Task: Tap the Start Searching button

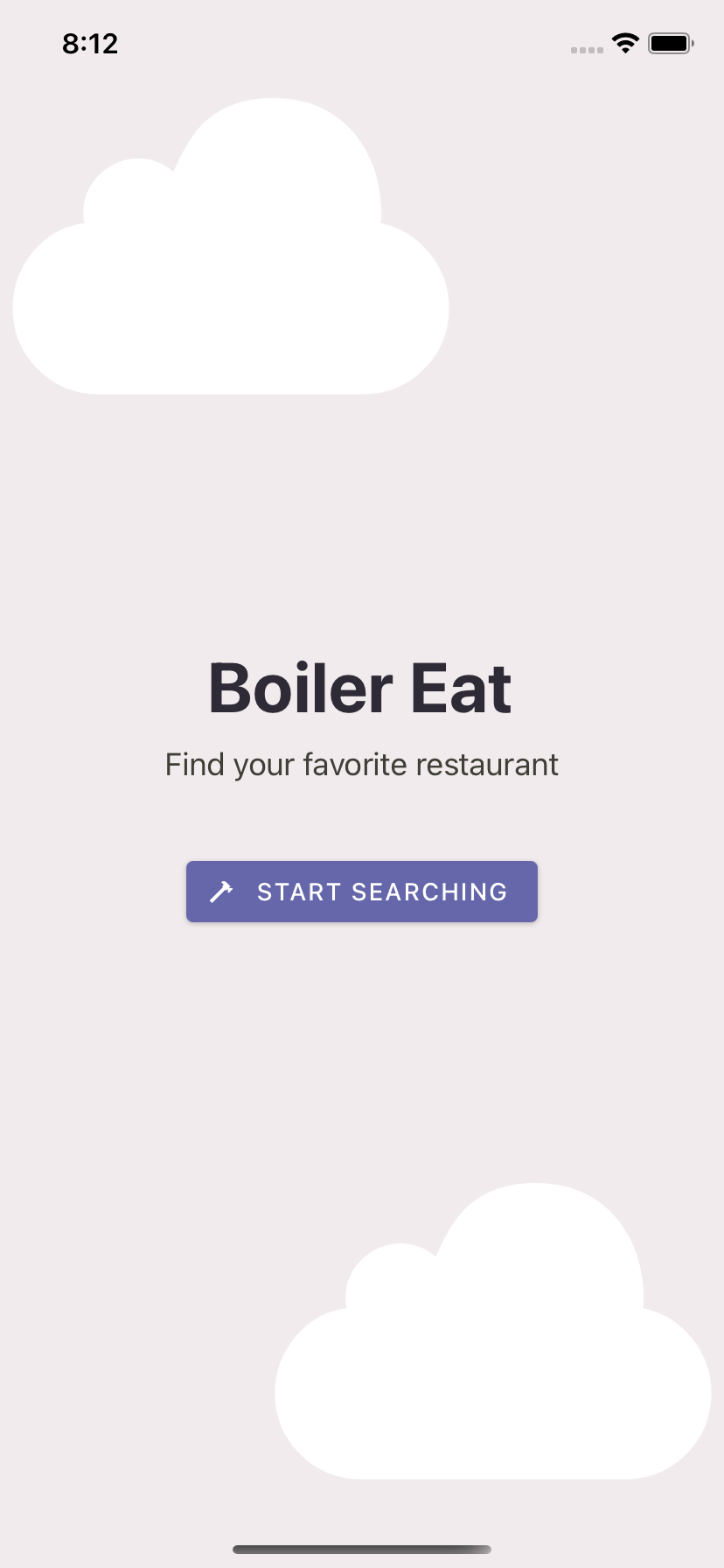Action: [362, 892]
